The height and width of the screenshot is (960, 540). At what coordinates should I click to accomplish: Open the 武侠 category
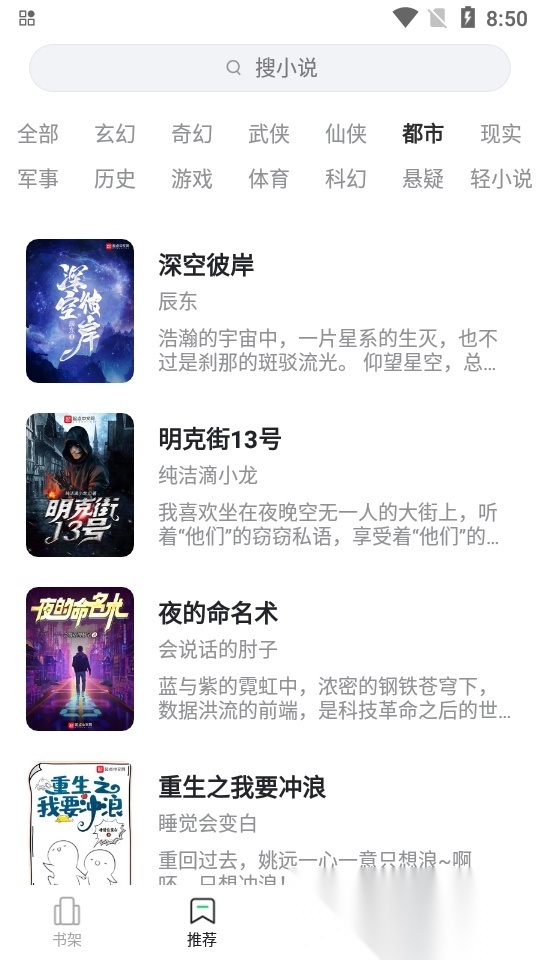coord(269,133)
